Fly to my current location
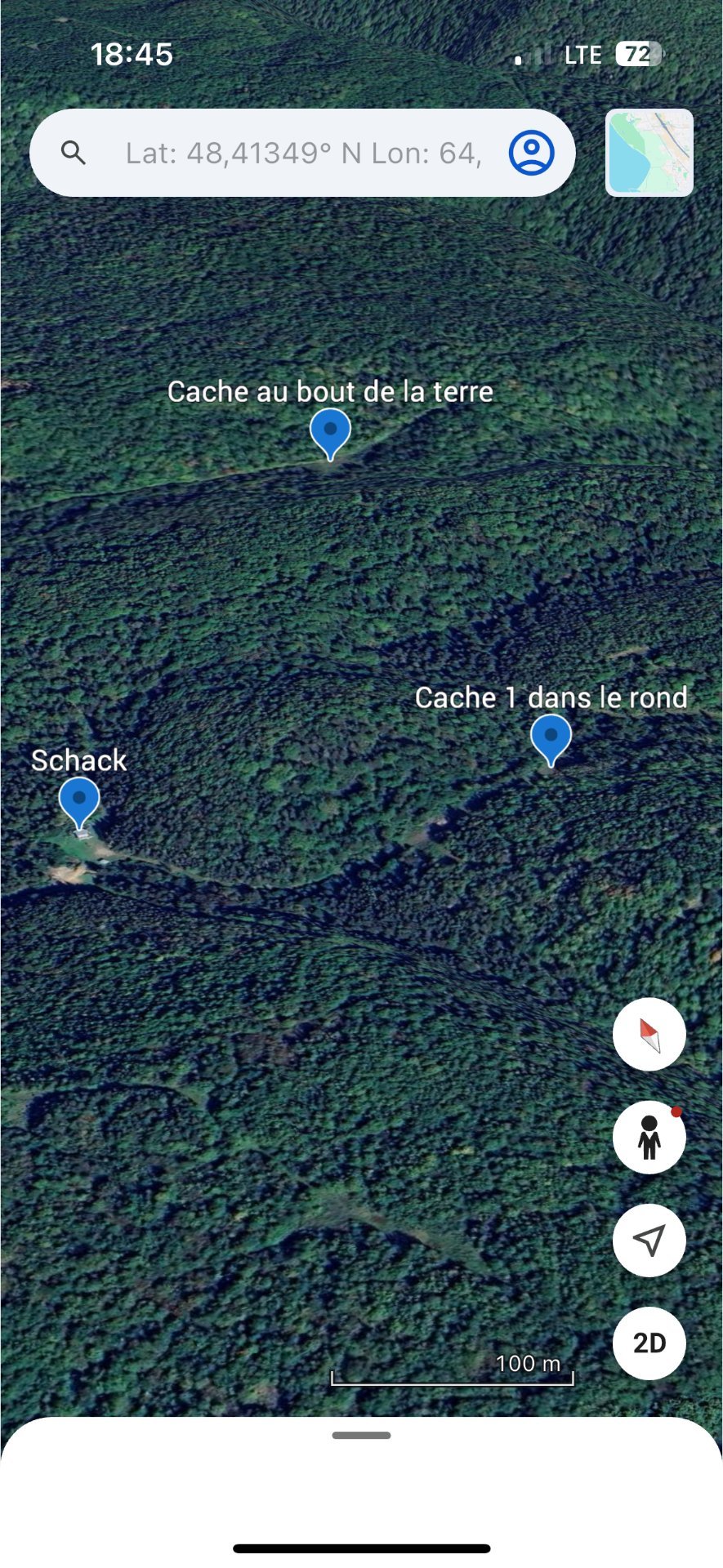The height and width of the screenshot is (1568, 723). [649, 1240]
